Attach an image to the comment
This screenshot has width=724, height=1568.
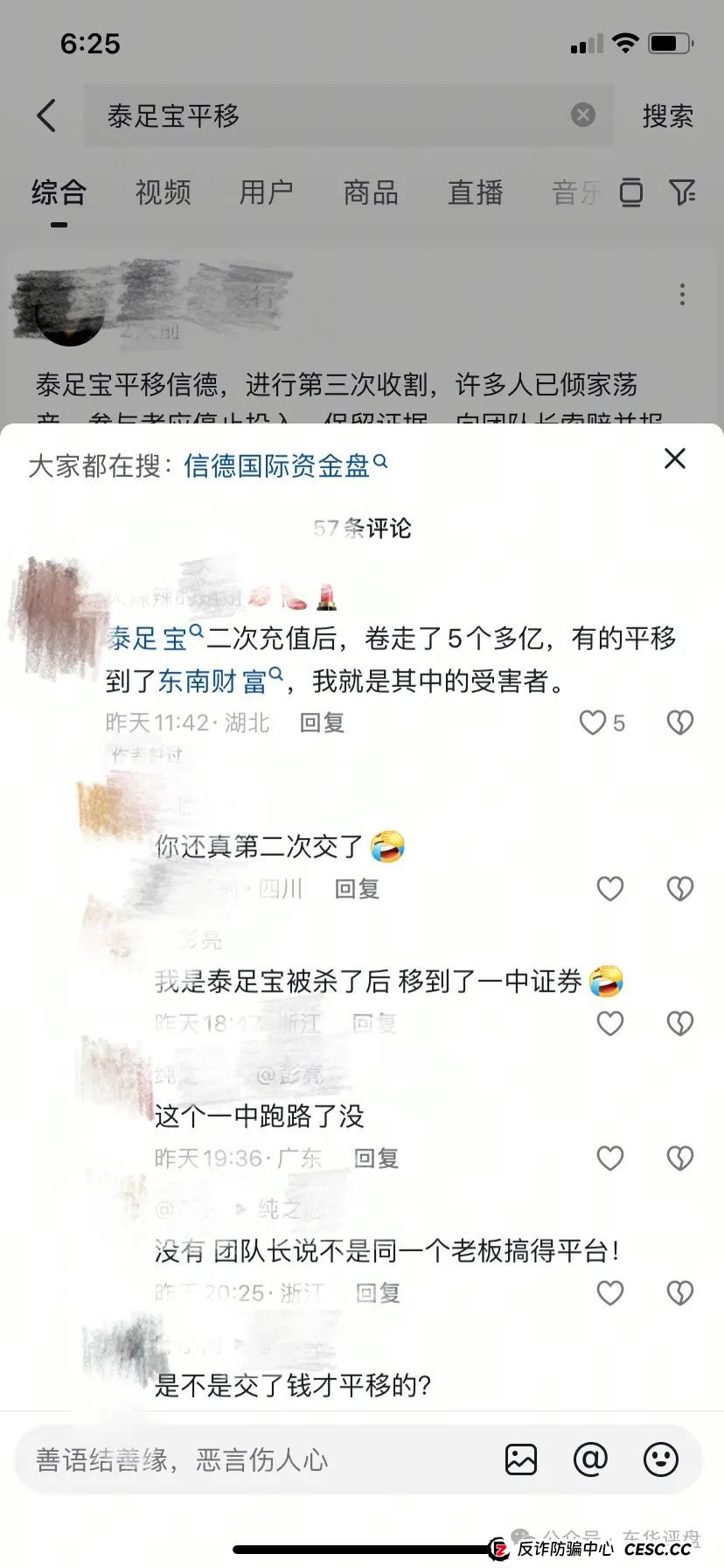pos(520,1459)
